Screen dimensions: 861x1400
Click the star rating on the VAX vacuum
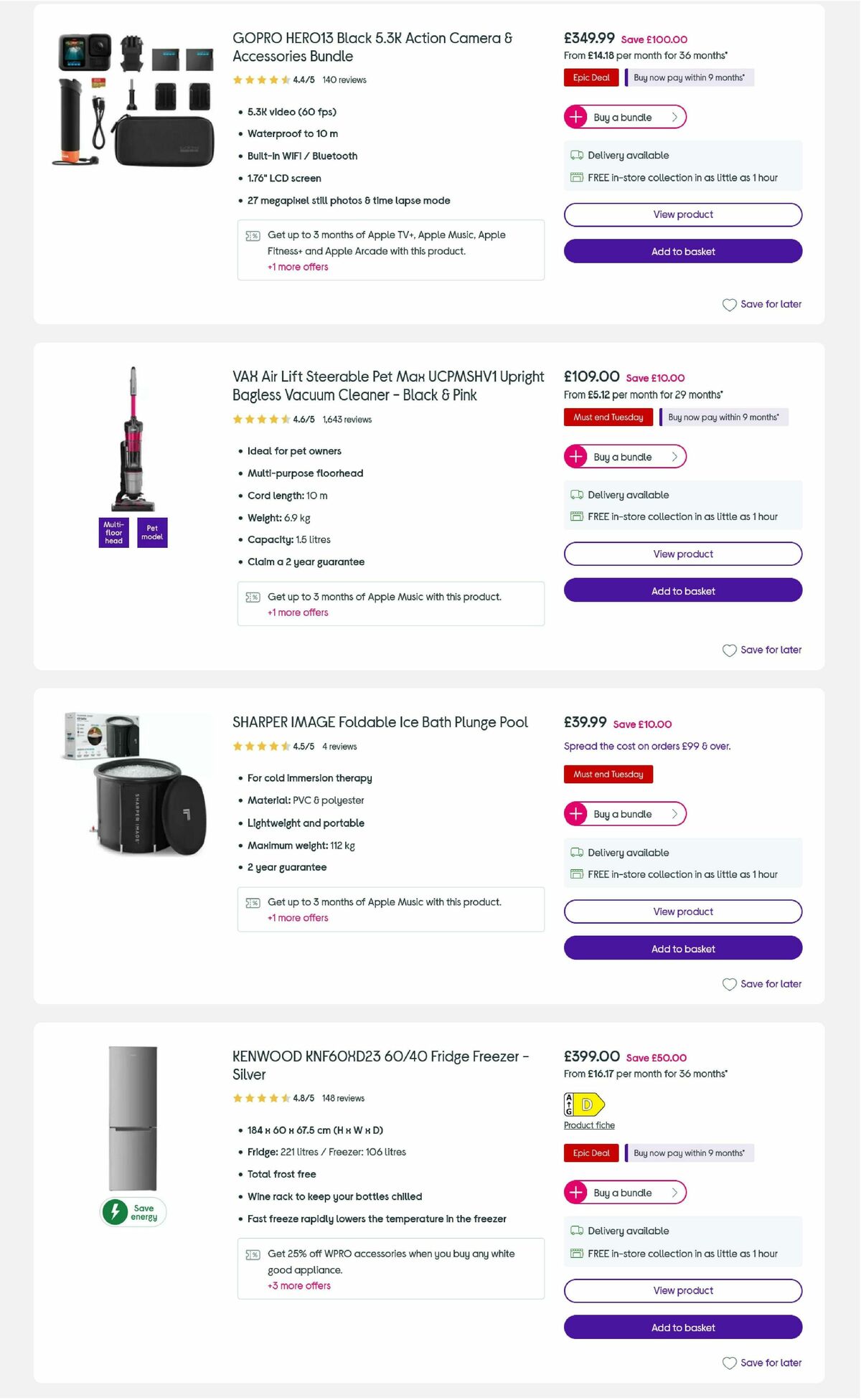tap(258, 419)
